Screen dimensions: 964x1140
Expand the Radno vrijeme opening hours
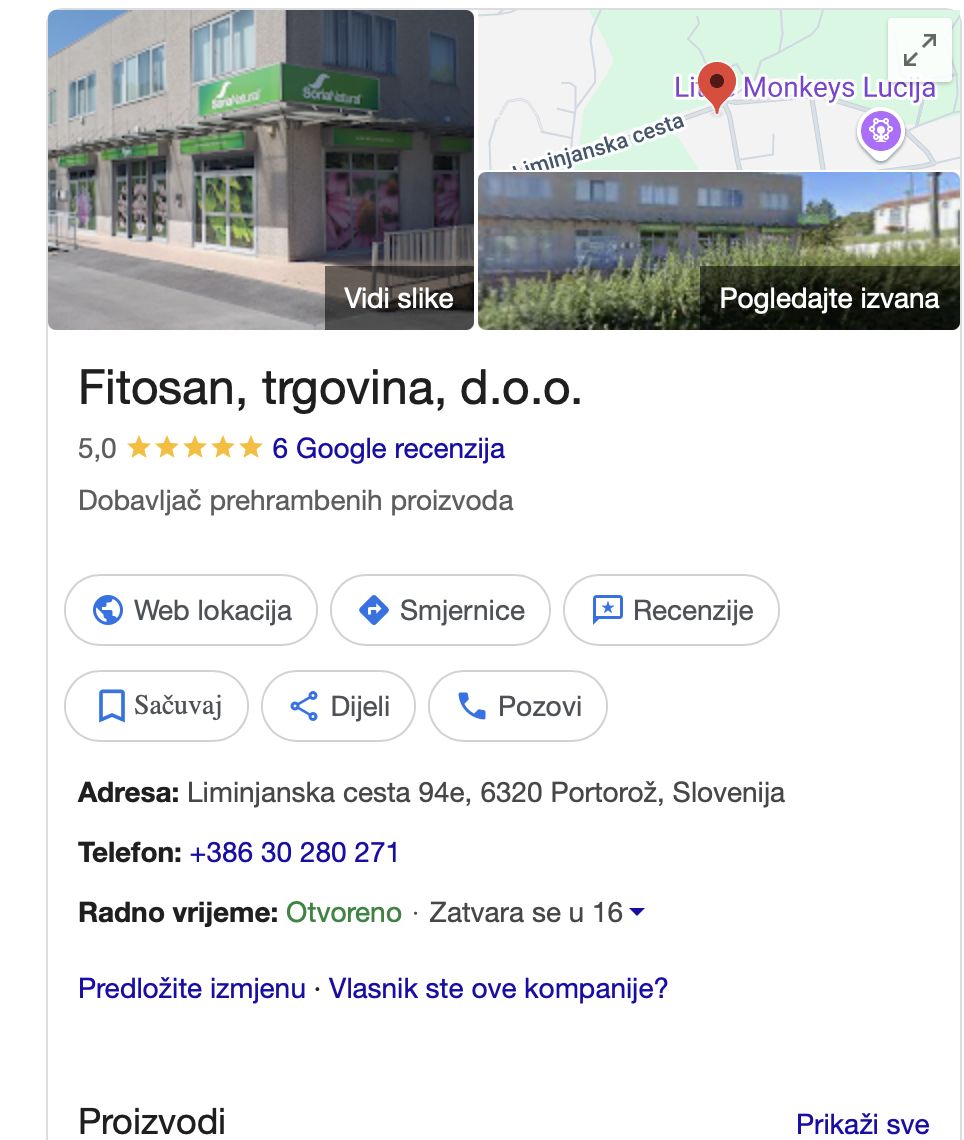click(x=637, y=912)
